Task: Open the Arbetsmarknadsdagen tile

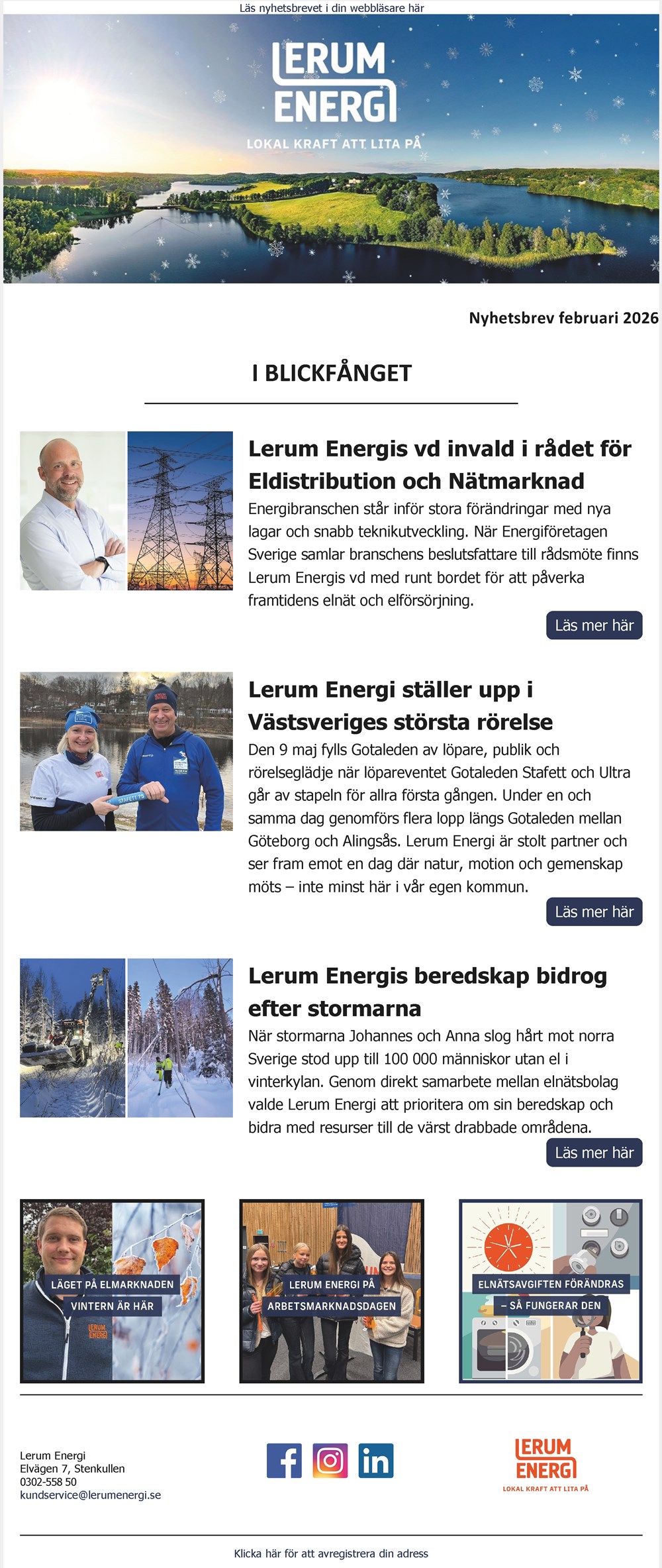Action: point(331,1290)
